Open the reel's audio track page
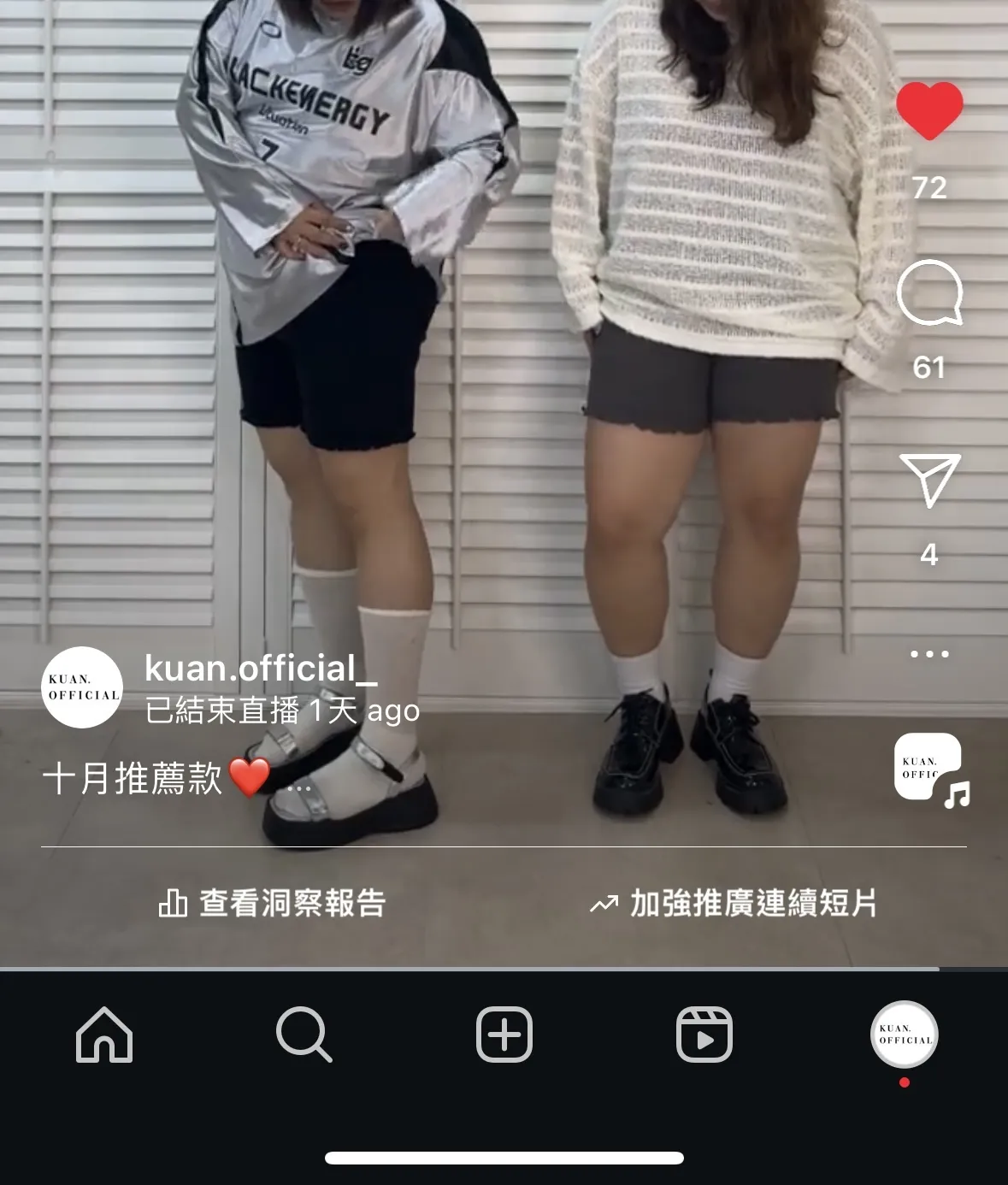This screenshot has height=1185, width=1008. coord(929,768)
